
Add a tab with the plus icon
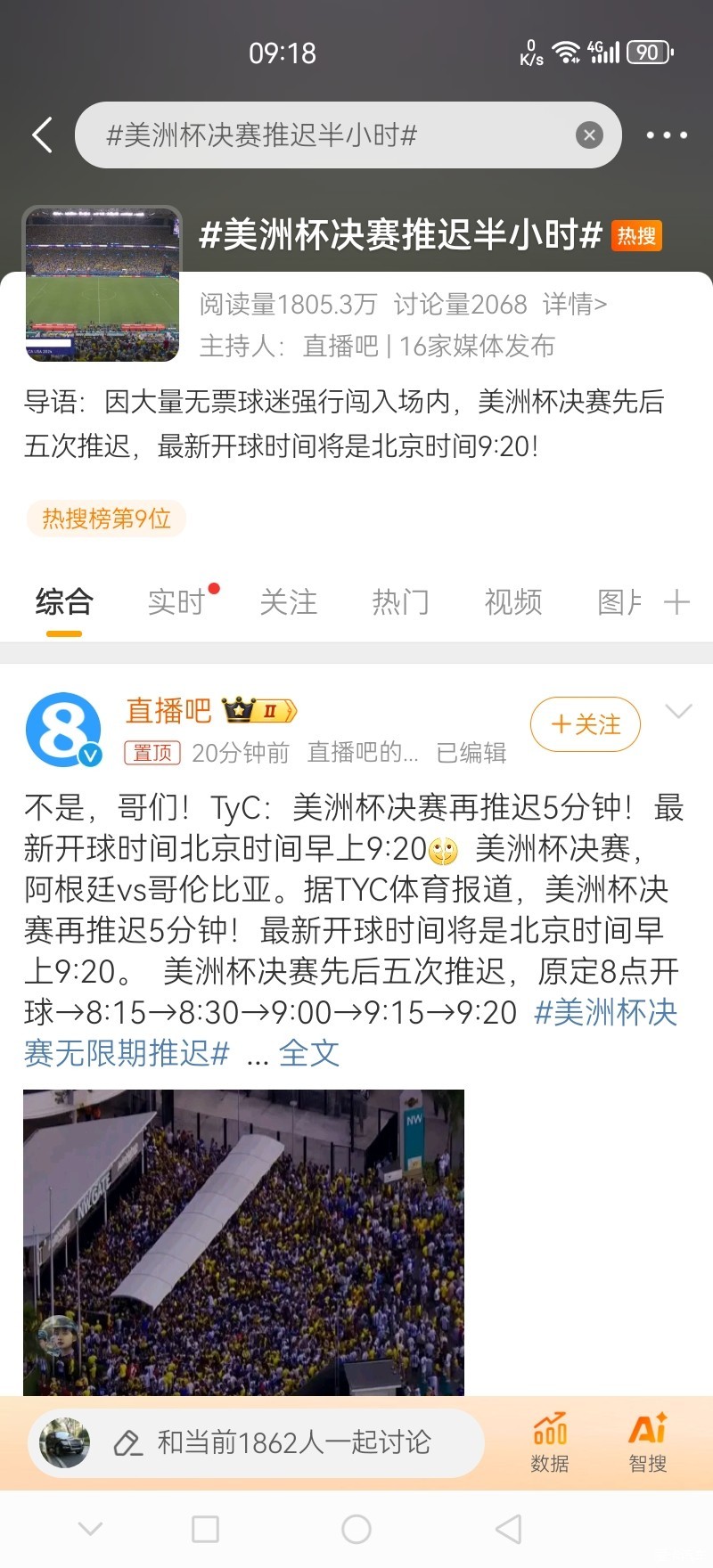pyautogui.click(x=676, y=602)
